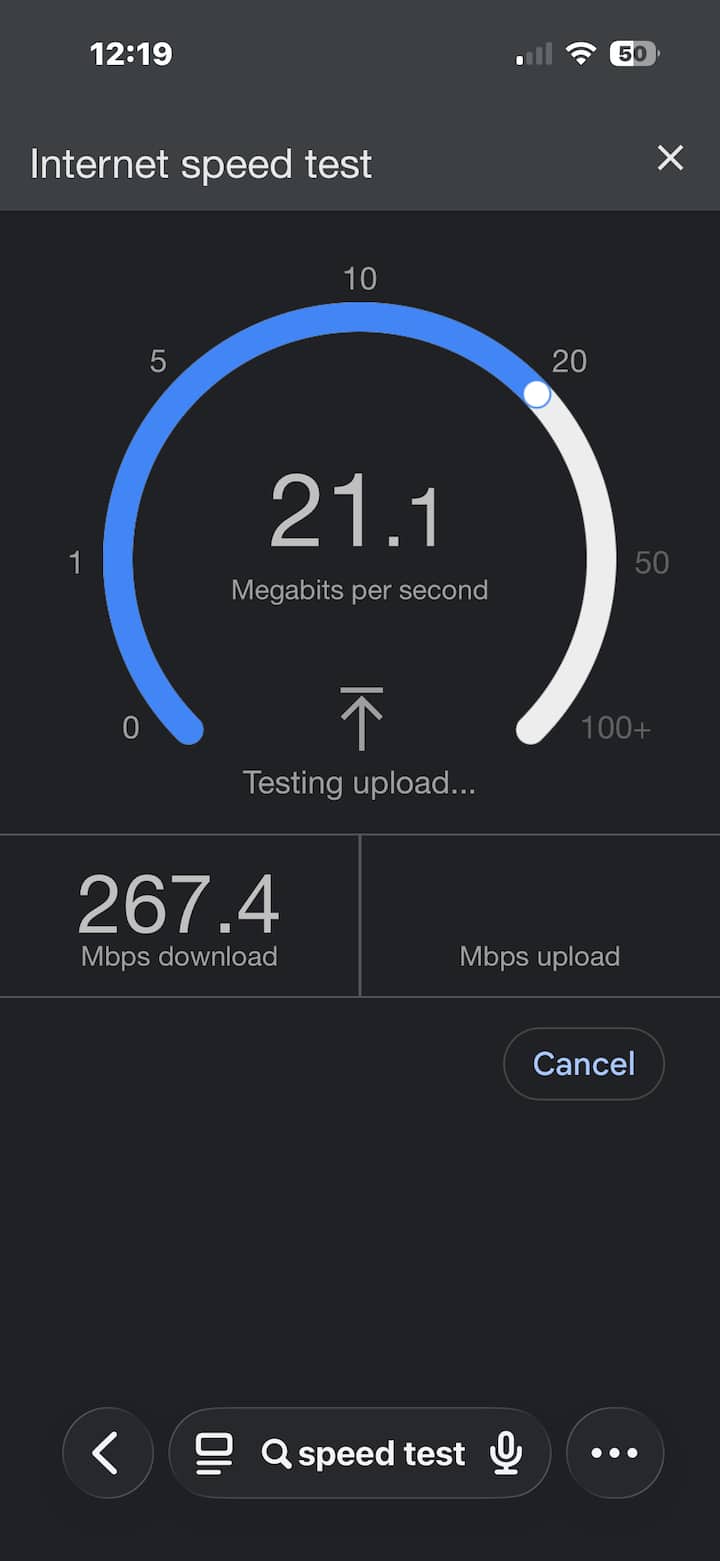Cancel the running speed test
Viewport: 720px width, 1561px height.
[584, 1064]
